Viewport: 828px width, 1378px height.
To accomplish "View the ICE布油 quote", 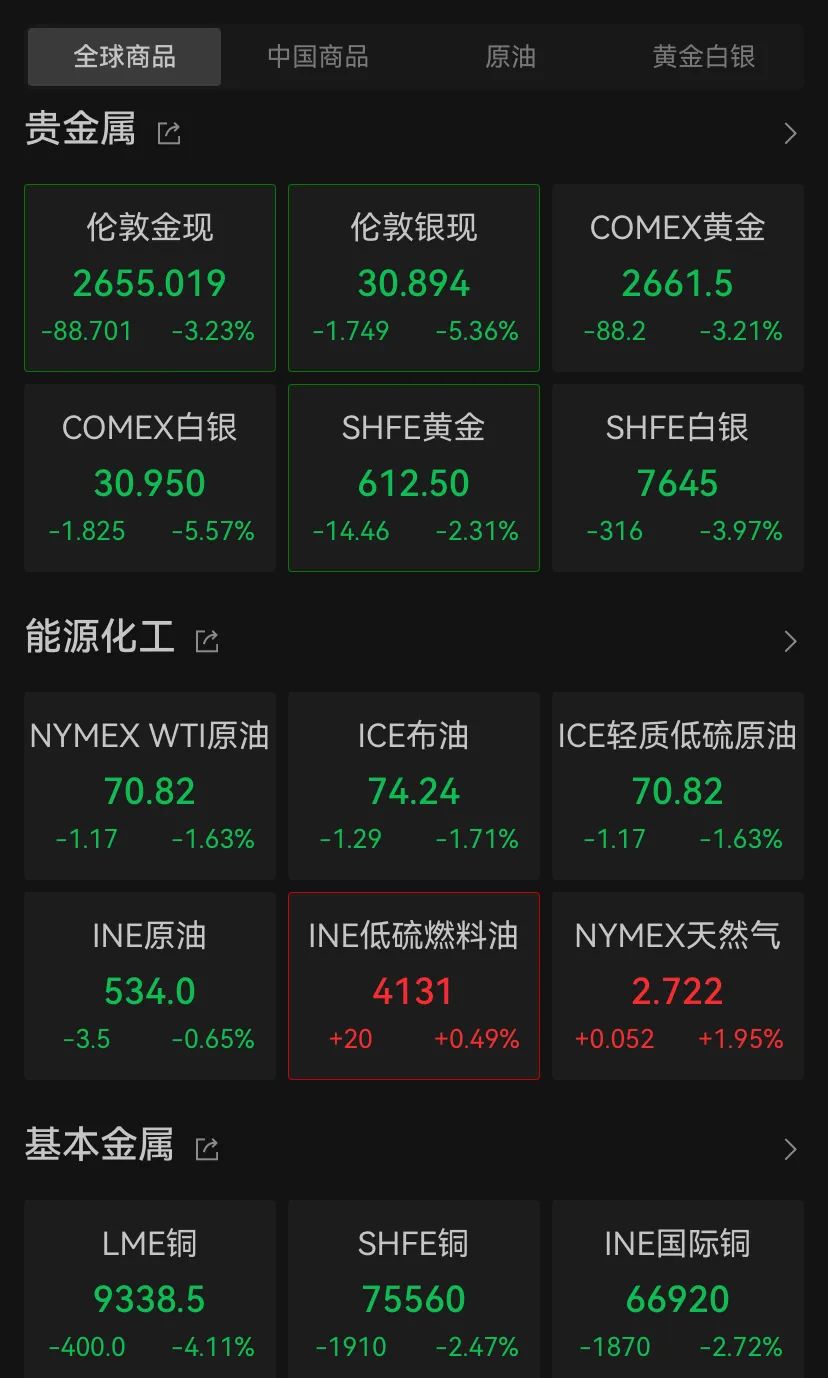I will [414, 786].
